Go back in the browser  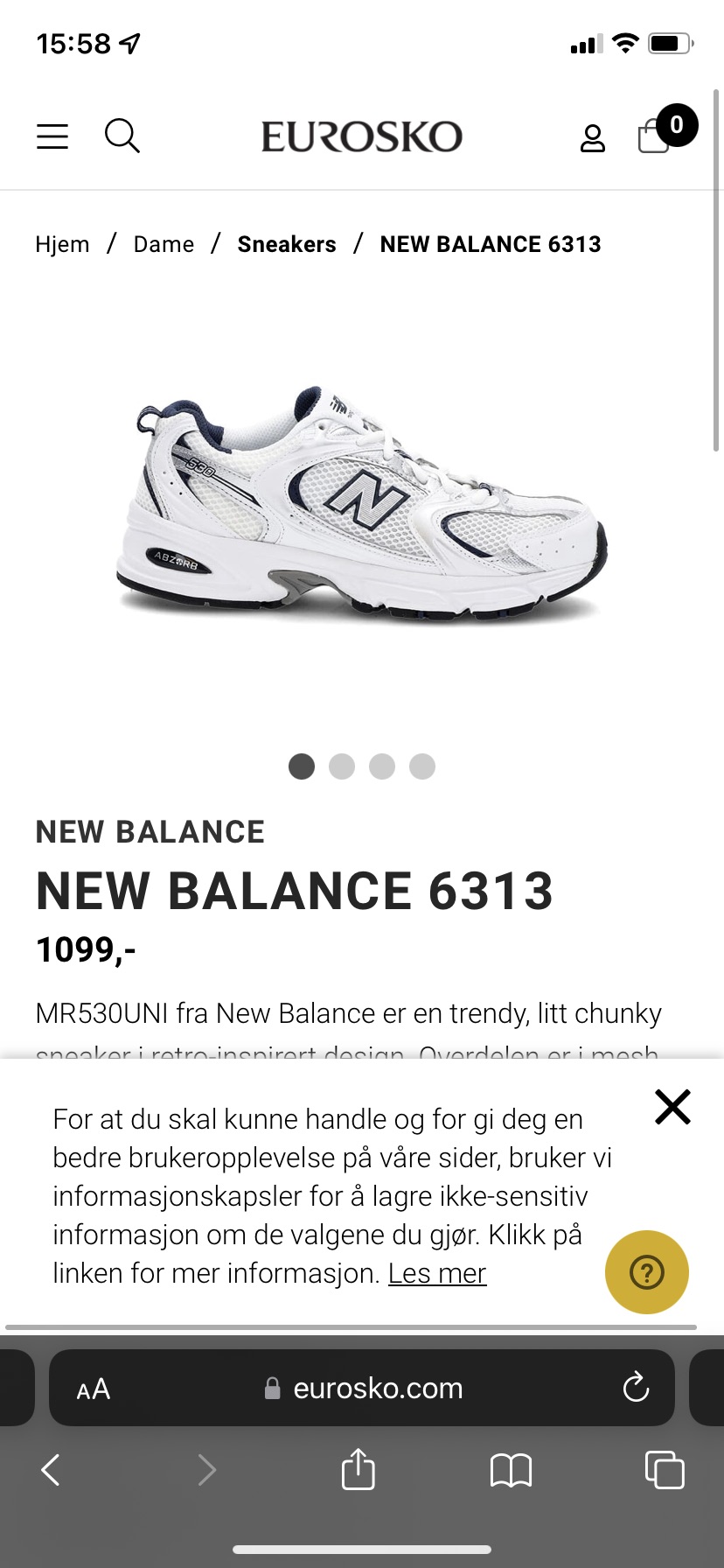tap(51, 1470)
